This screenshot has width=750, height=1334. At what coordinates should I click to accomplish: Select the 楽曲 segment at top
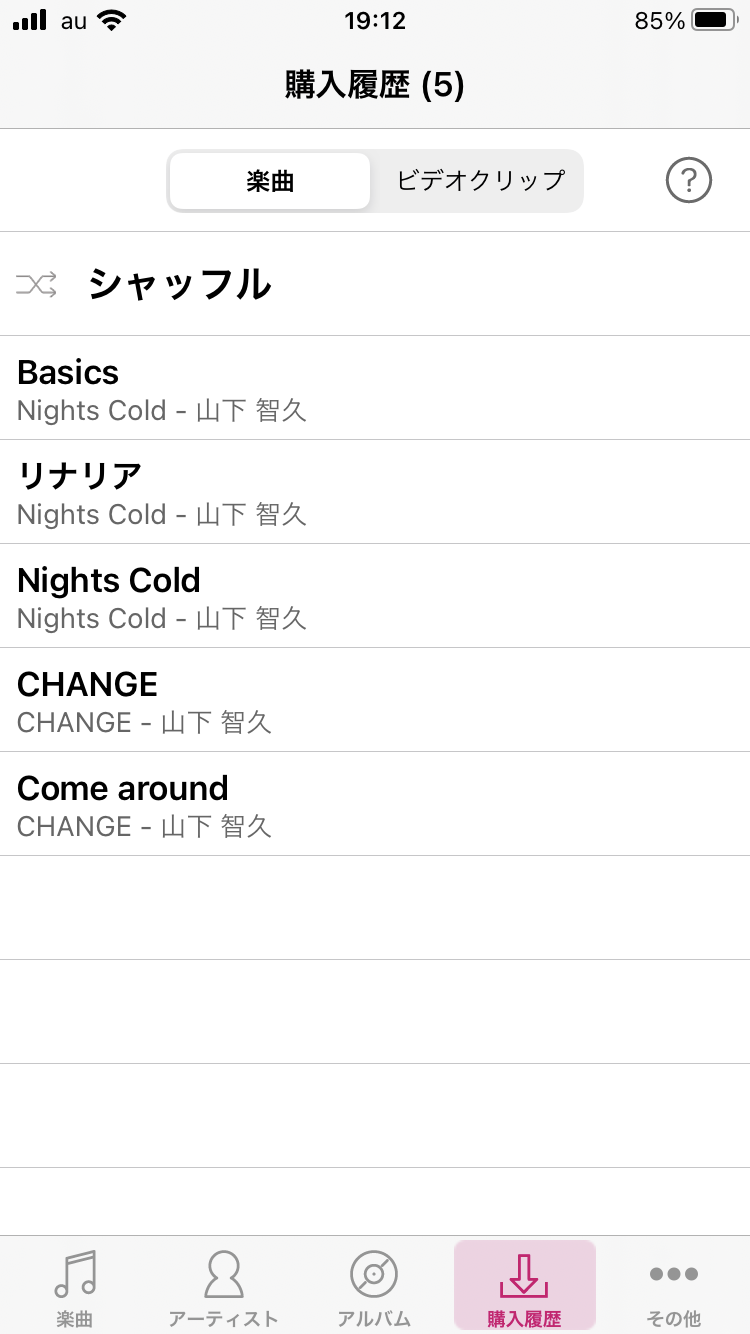pyautogui.click(x=270, y=181)
